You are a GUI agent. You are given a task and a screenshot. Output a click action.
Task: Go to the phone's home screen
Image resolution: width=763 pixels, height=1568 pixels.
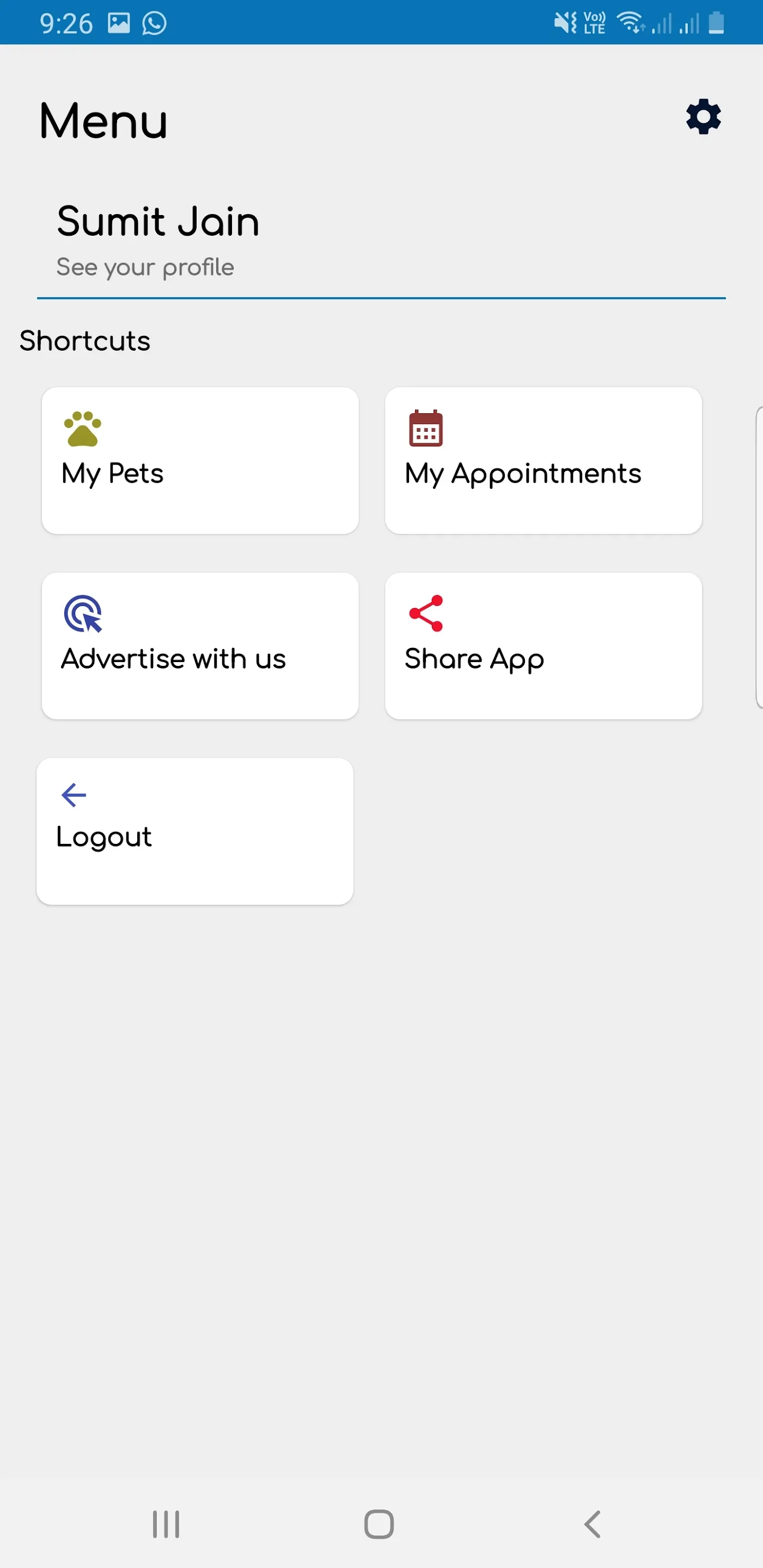pos(379,1524)
